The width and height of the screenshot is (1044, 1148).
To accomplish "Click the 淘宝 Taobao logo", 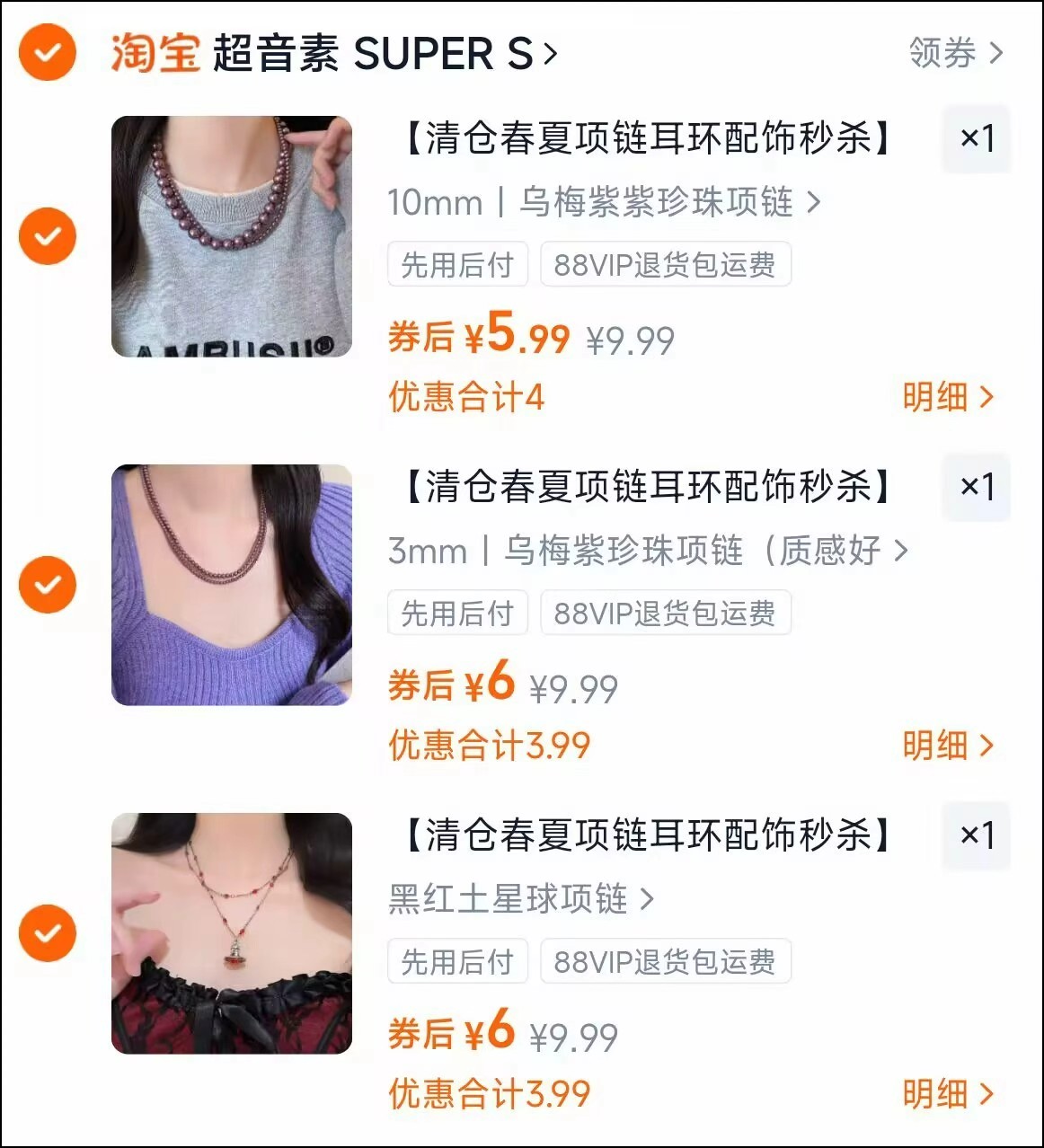I will coord(155,55).
